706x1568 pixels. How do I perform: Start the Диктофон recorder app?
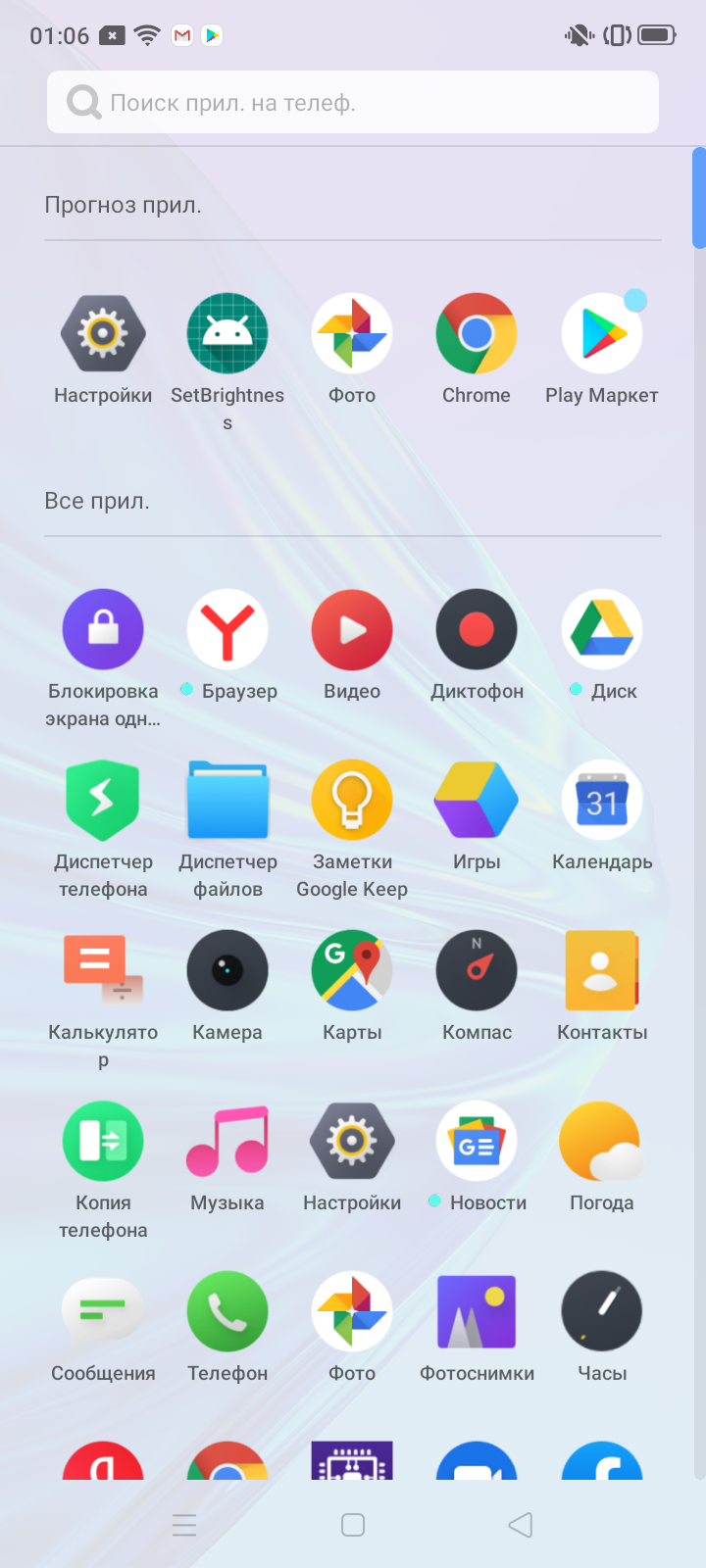477,630
